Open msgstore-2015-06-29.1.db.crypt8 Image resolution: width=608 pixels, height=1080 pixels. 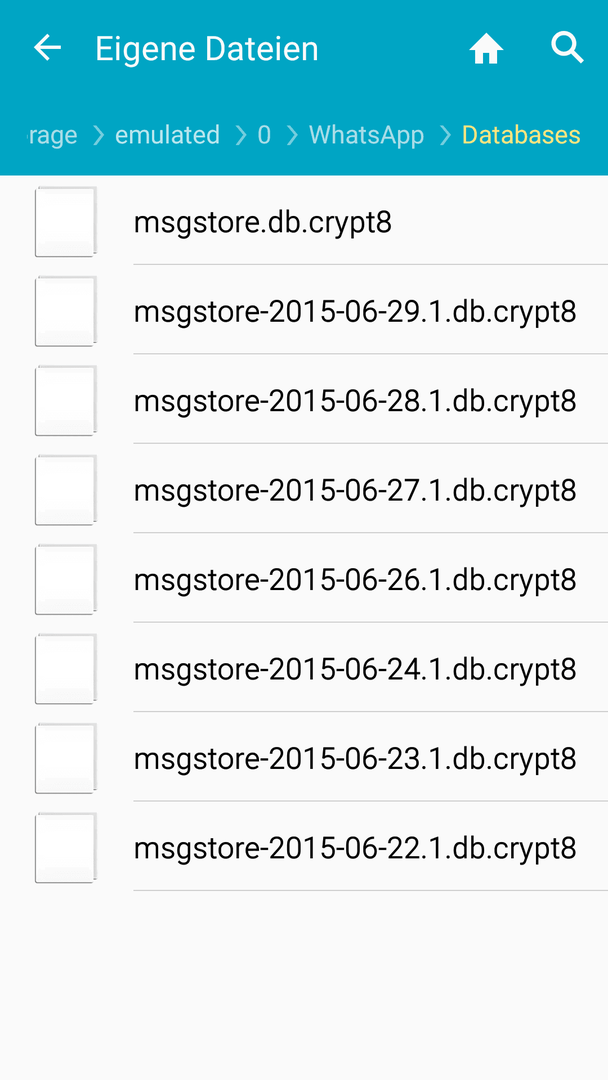coord(304,311)
